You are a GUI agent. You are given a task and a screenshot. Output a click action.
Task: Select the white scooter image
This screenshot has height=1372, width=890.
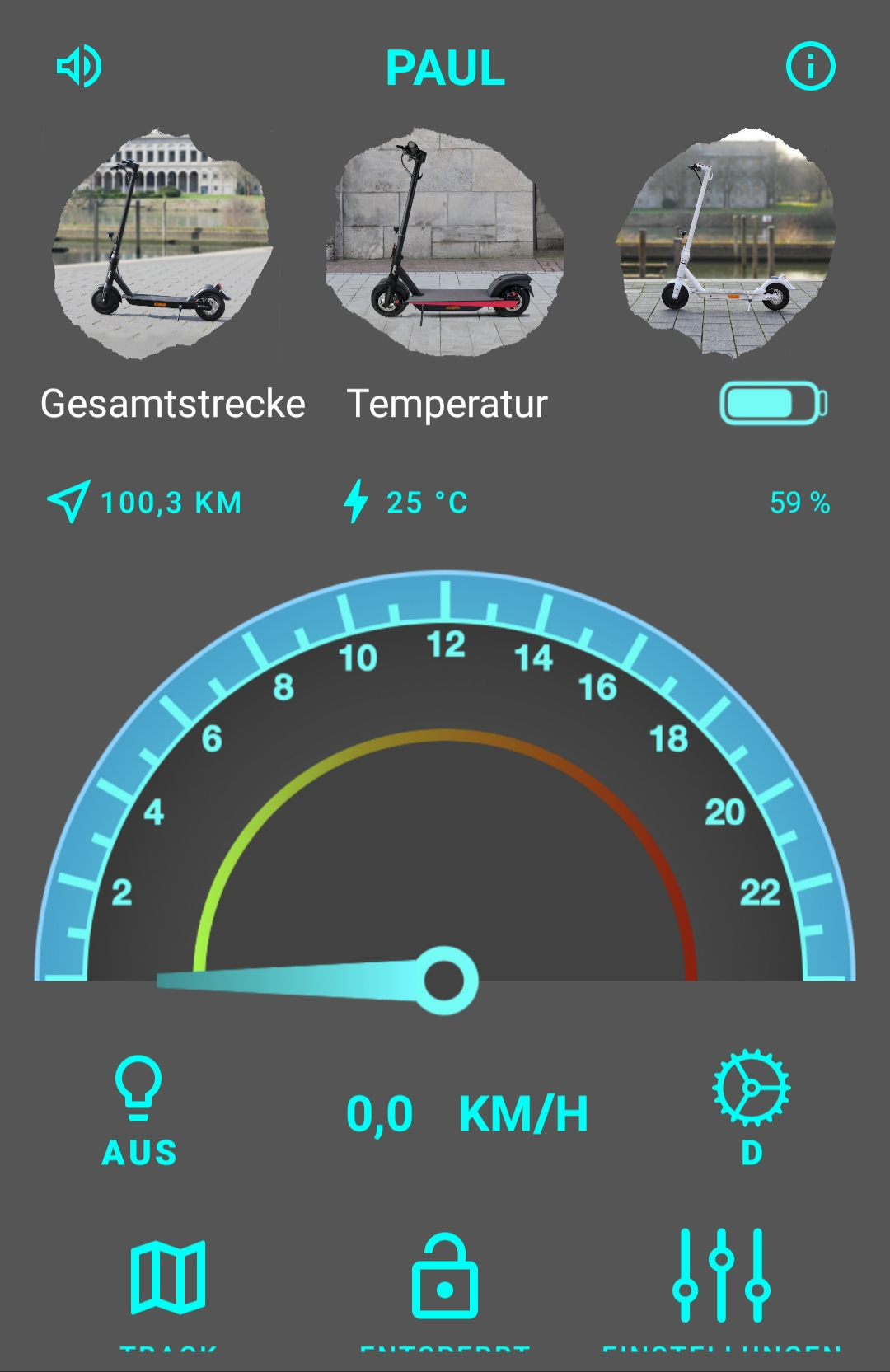coord(727,243)
